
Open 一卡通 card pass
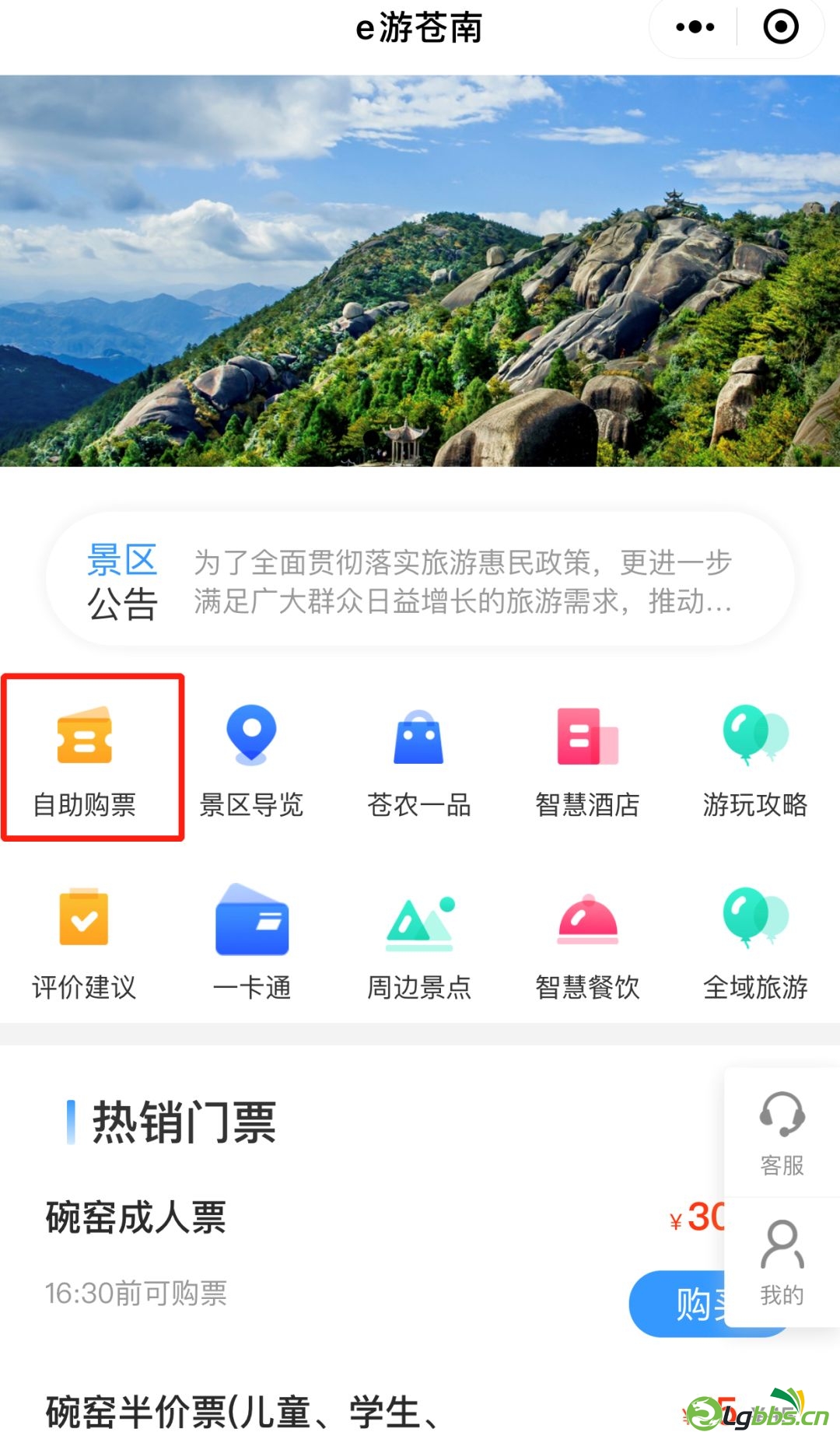pyautogui.click(x=251, y=941)
